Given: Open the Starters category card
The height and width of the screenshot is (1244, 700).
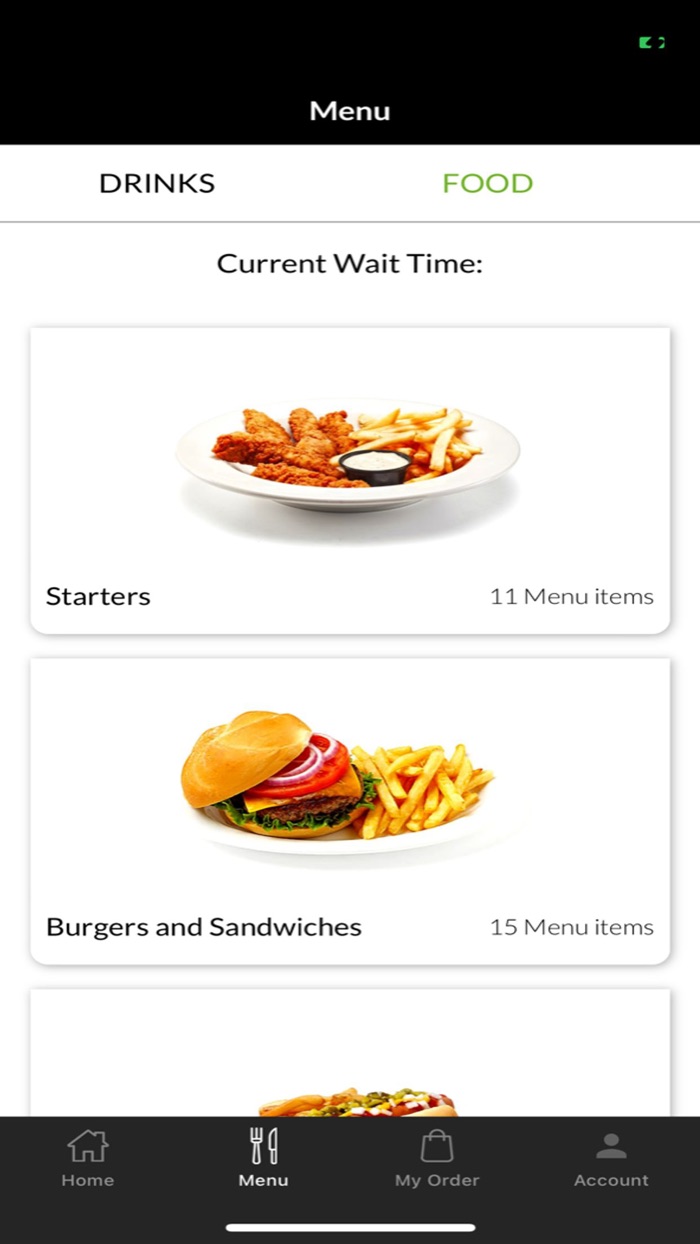Looking at the screenshot, I should click(350, 480).
